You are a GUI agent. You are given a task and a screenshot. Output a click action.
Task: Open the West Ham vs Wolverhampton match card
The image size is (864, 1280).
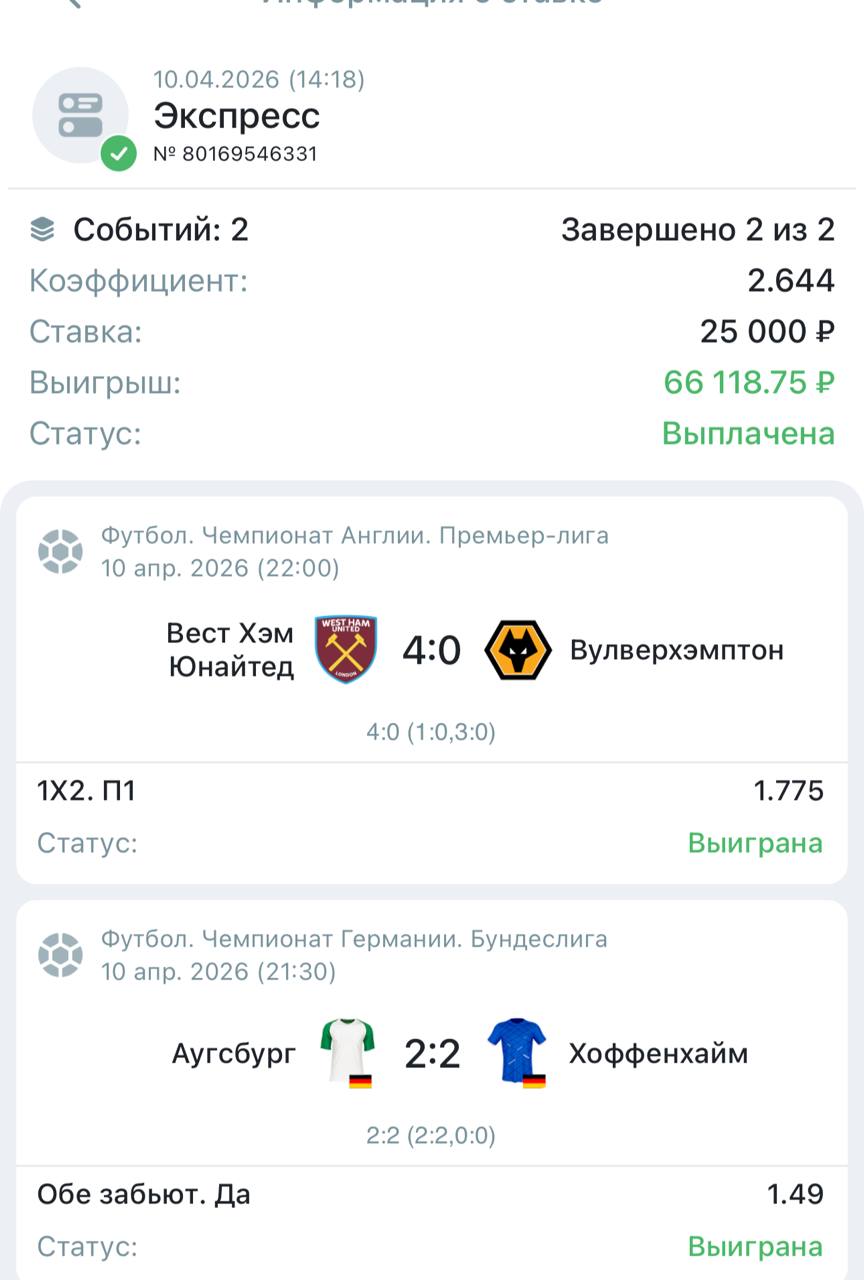(x=432, y=651)
